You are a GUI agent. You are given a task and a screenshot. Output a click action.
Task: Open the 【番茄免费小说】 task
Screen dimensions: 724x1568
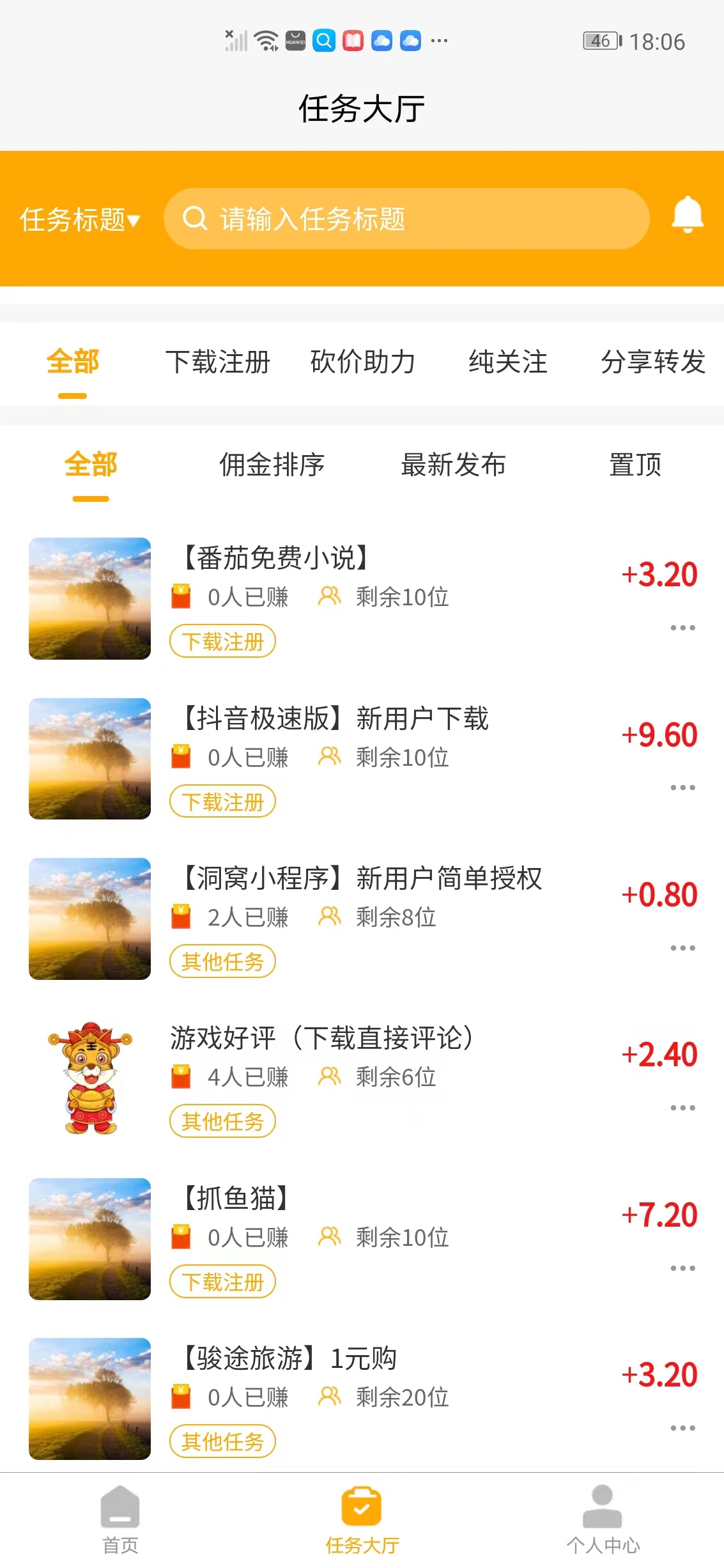pos(362,598)
